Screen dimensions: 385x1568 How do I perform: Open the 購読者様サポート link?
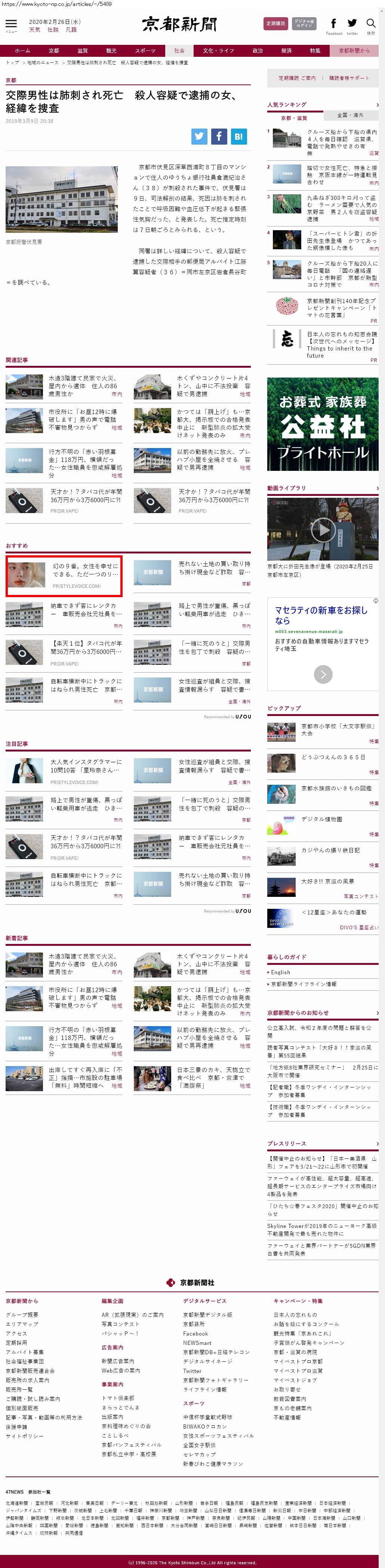349,78
